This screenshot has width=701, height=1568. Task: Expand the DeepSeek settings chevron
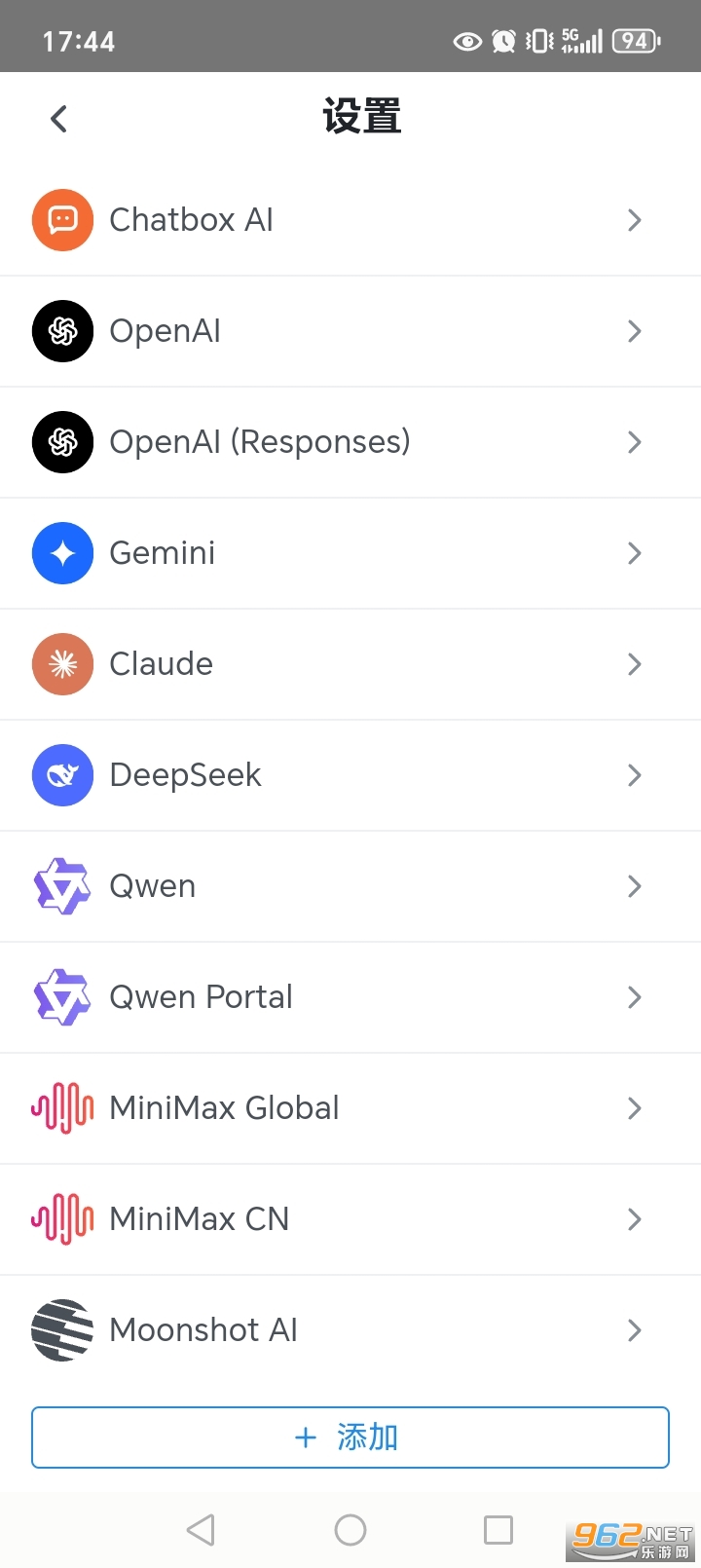[x=635, y=775]
